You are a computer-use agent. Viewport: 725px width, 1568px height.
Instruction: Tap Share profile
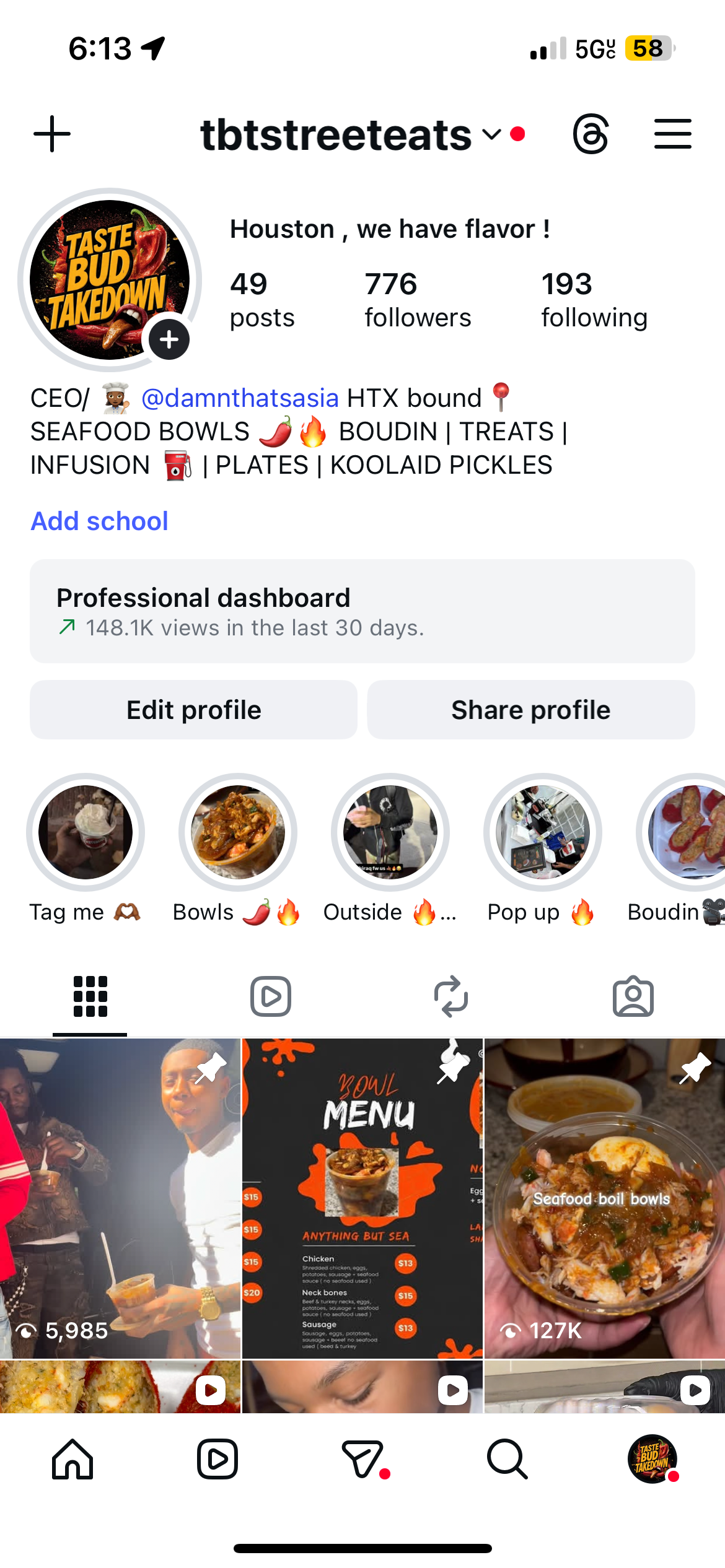click(530, 710)
